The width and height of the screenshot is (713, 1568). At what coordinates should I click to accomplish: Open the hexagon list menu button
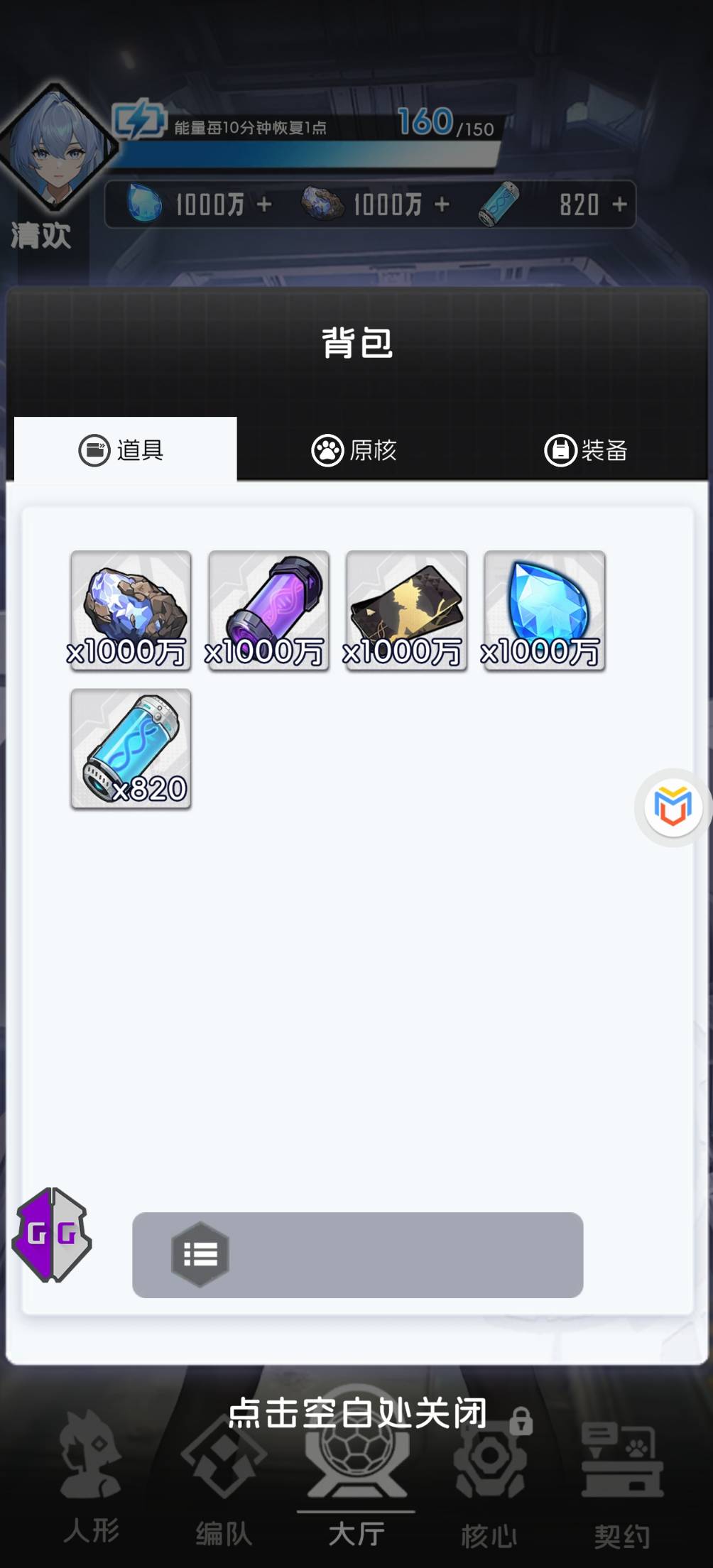click(200, 1255)
